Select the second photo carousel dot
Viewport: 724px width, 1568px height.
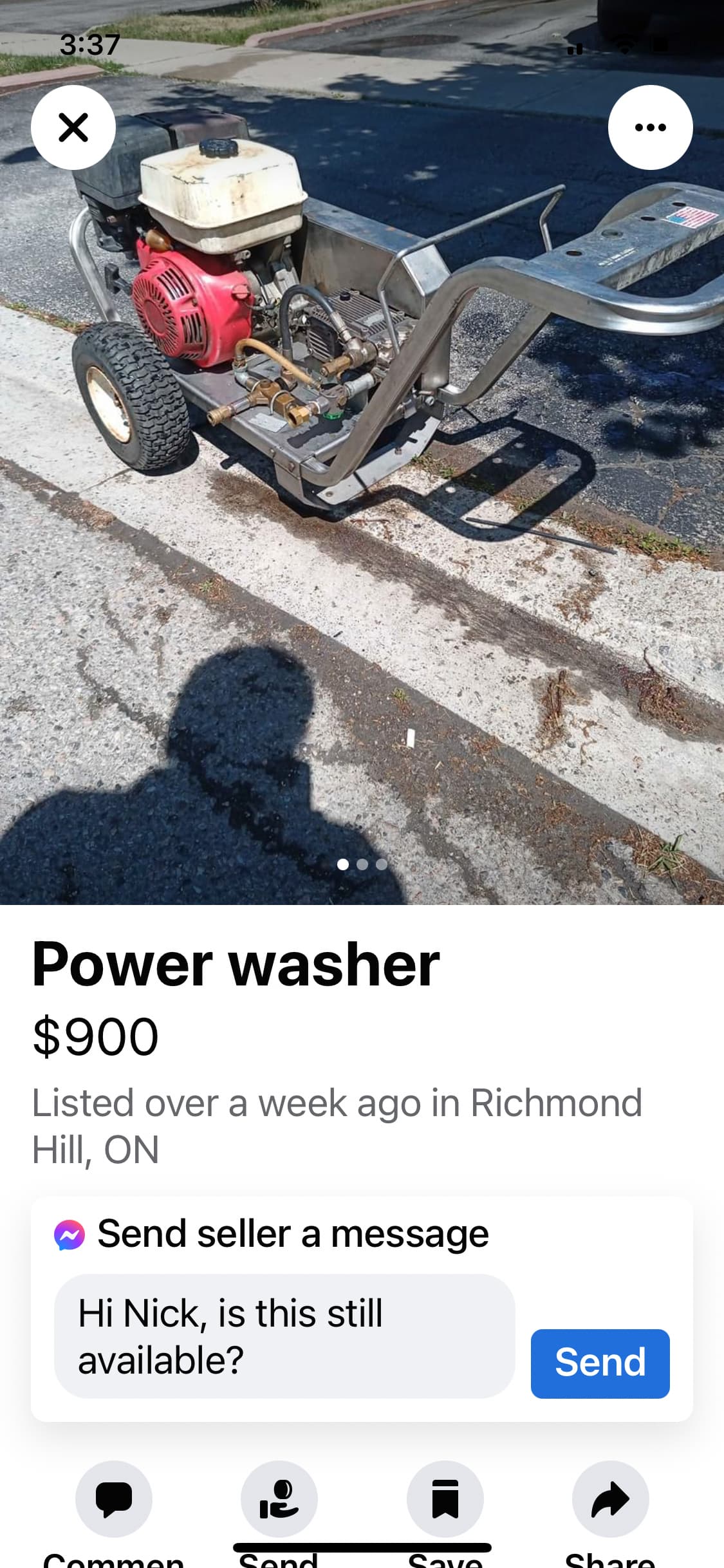(x=362, y=866)
